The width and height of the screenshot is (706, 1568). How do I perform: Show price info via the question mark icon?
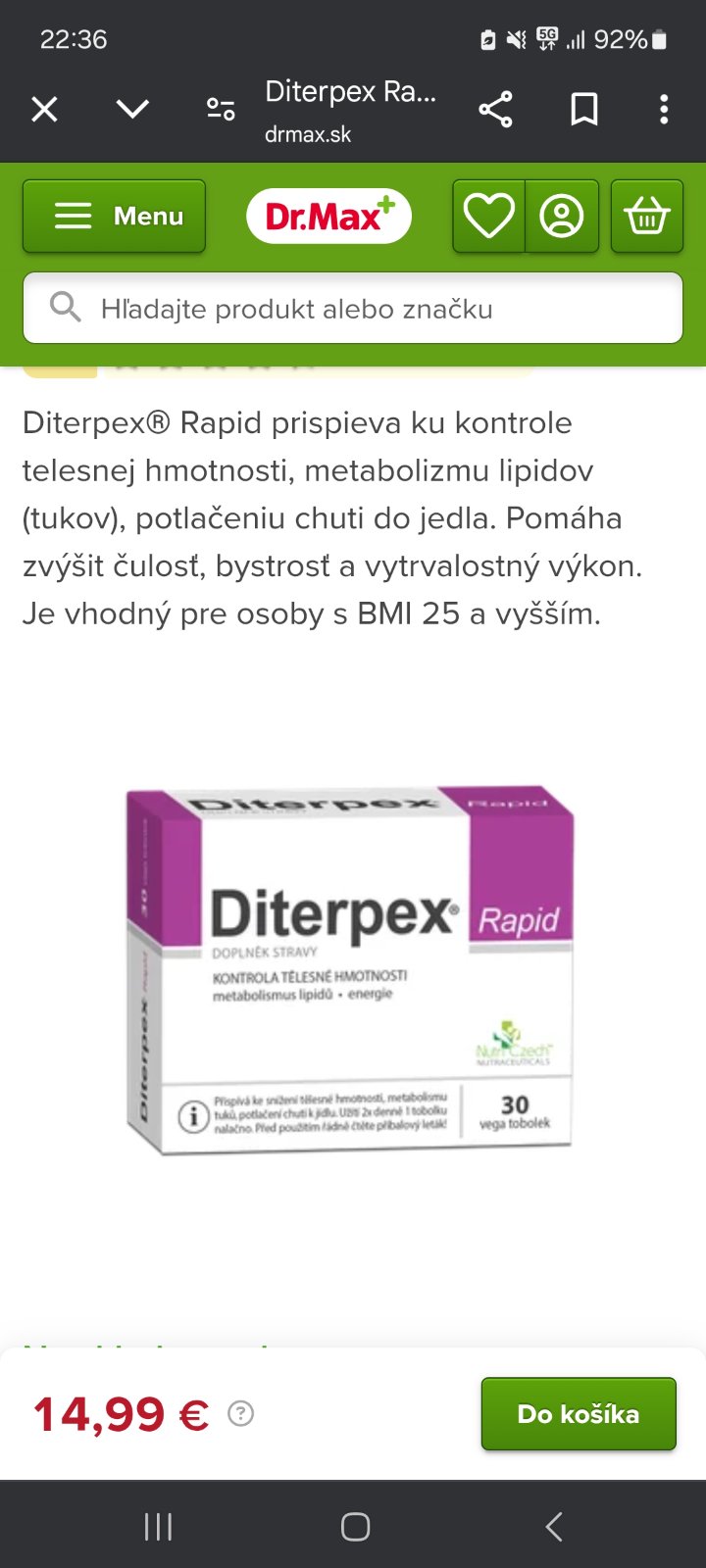240,1414
